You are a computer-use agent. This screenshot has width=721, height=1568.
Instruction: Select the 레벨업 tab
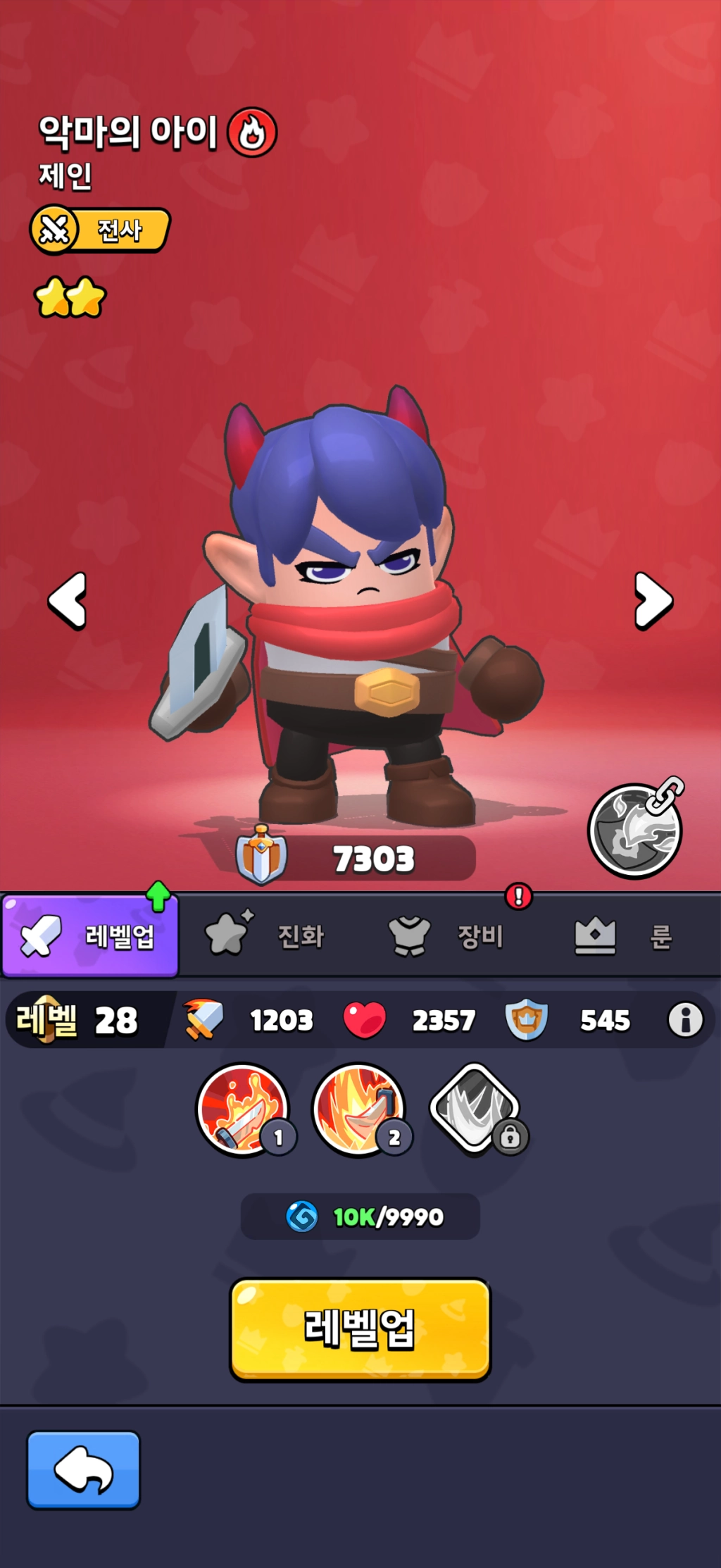click(90, 936)
